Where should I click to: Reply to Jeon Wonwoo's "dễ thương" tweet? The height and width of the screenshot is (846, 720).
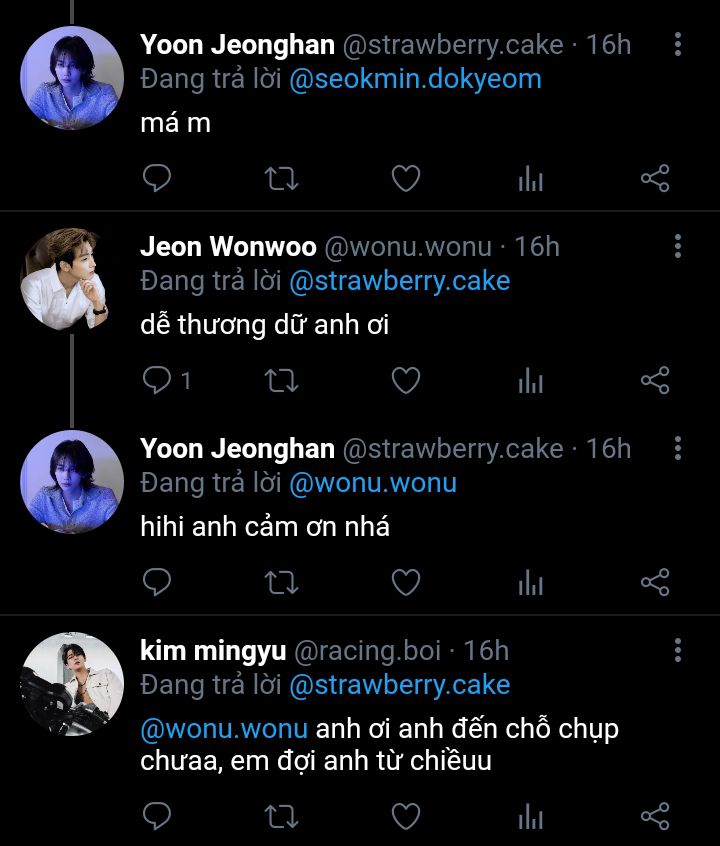(158, 380)
